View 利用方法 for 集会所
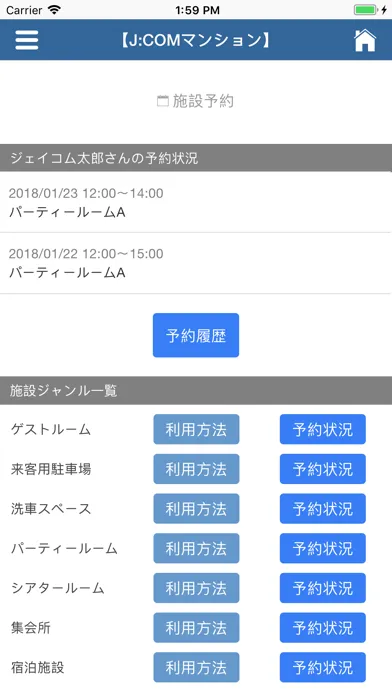 pos(196,627)
